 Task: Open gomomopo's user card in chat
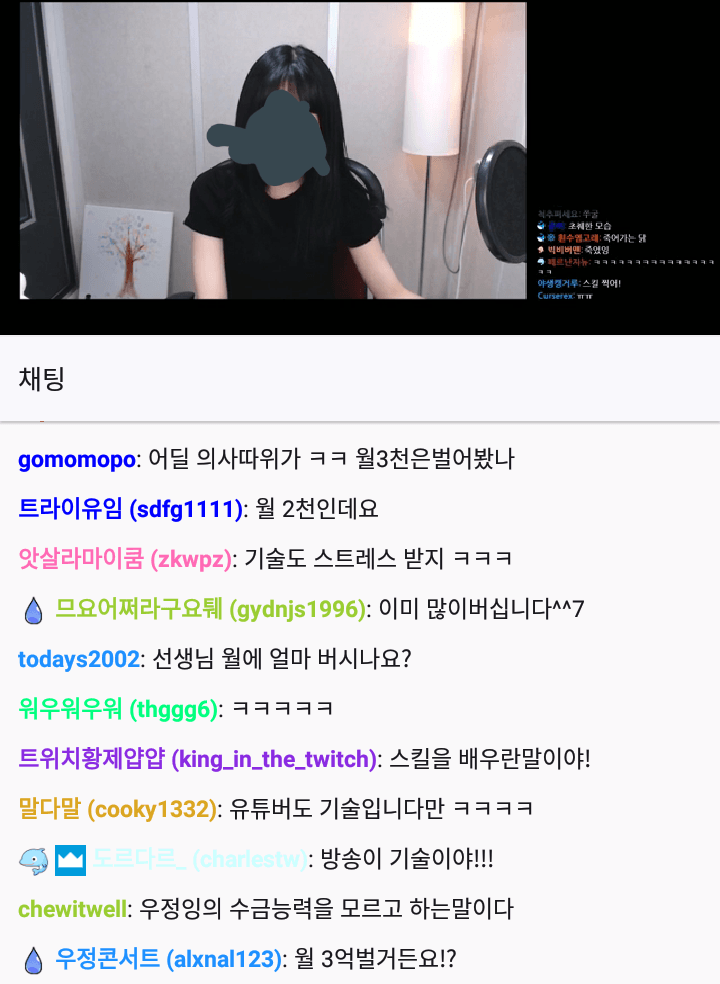pyautogui.click(x=76, y=460)
